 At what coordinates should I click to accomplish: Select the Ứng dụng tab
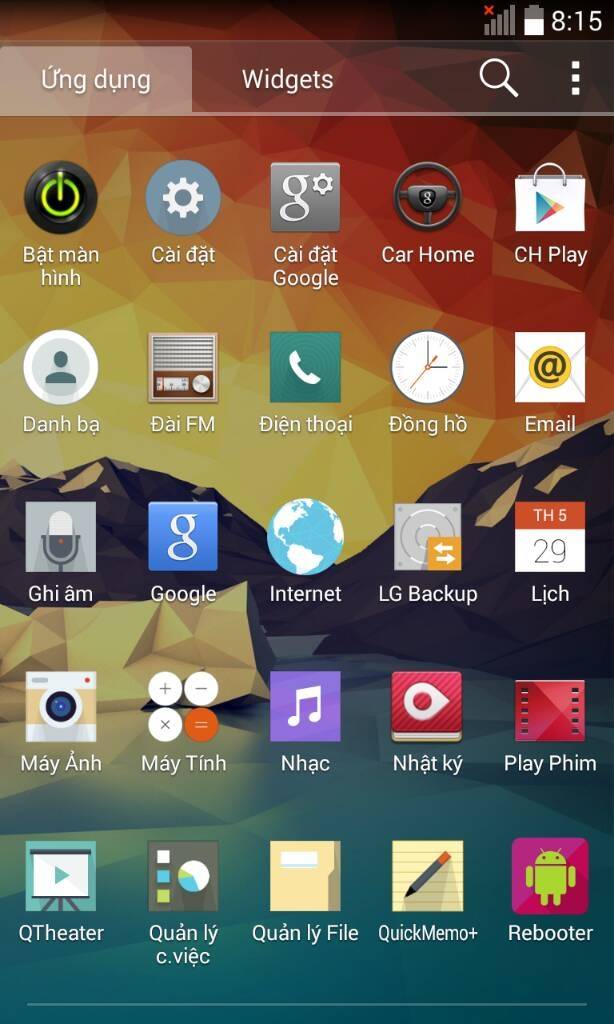(x=96, y=79)
